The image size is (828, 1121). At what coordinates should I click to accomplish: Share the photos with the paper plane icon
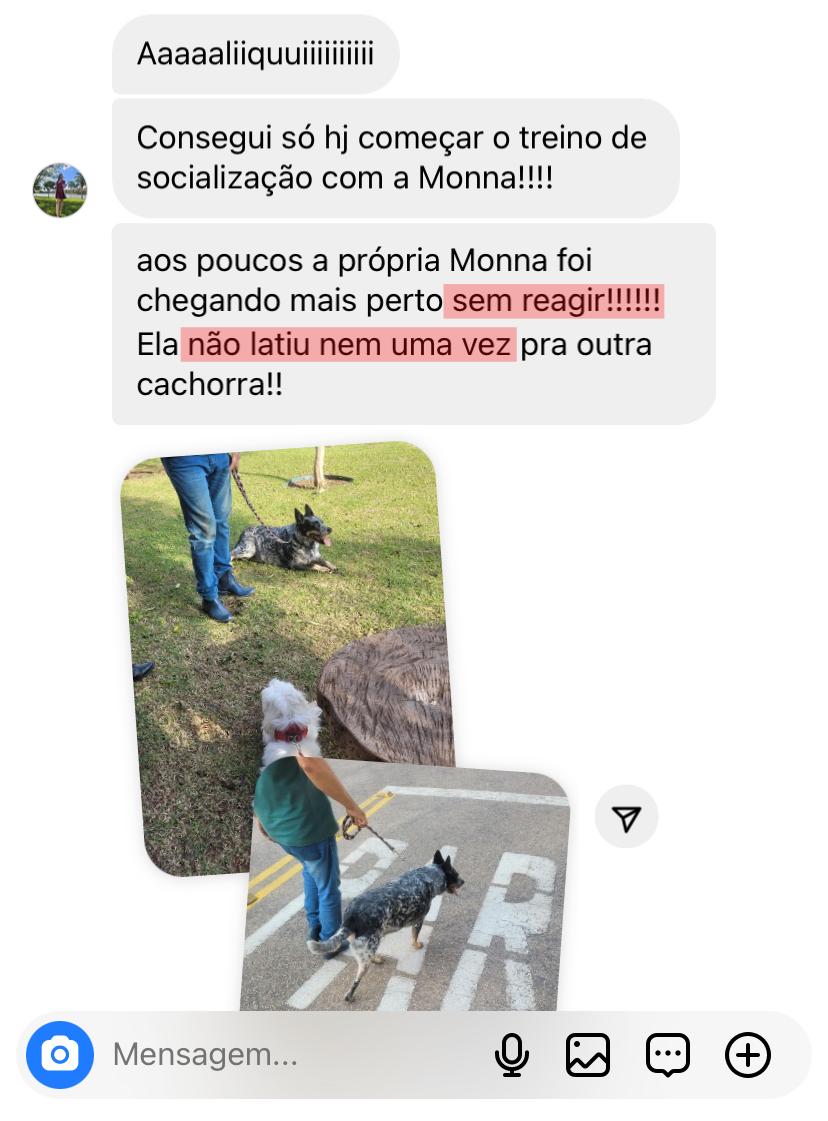627,817
